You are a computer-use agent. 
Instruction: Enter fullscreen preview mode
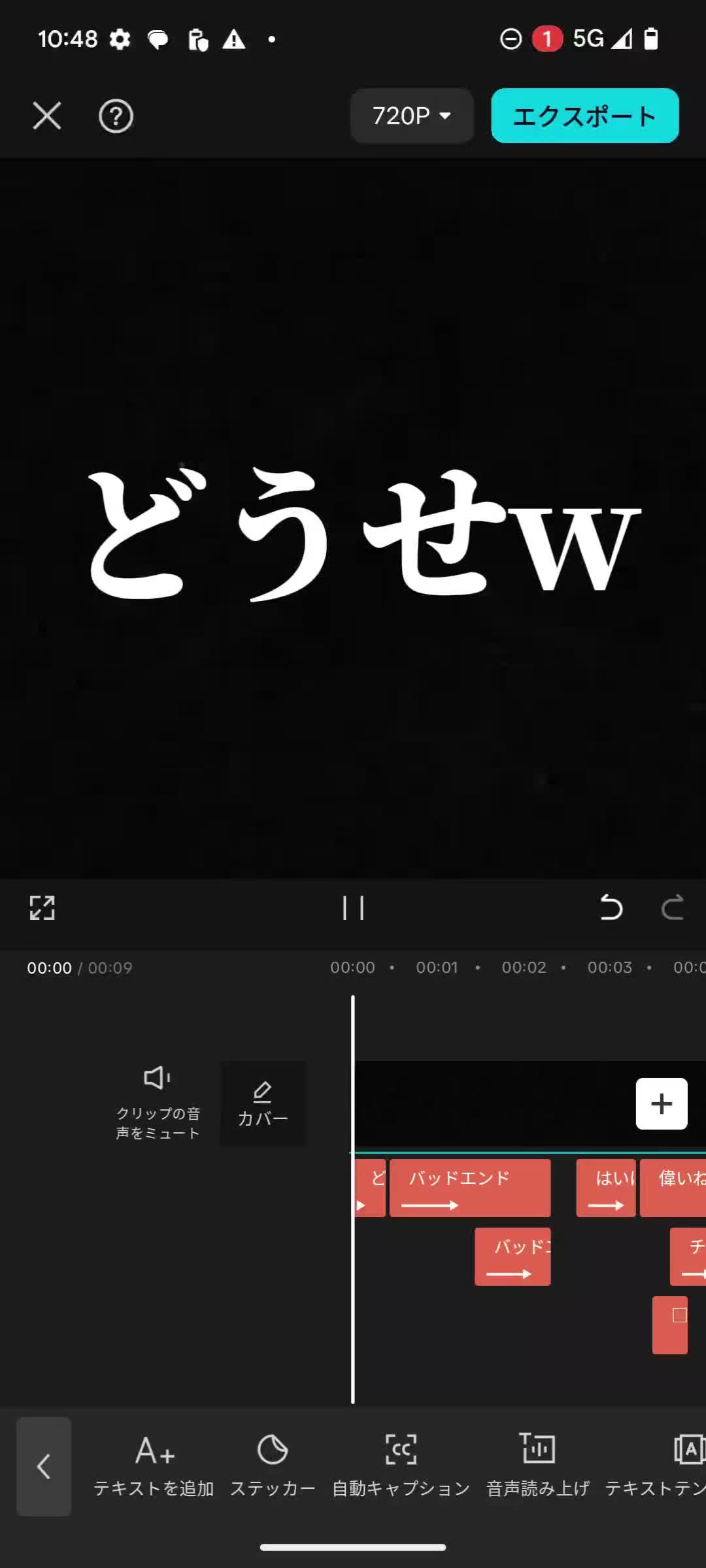point(42,907)
